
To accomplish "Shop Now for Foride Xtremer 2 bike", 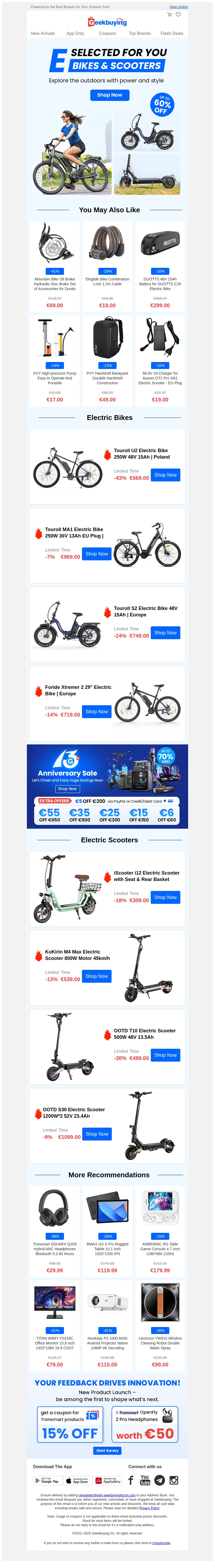I will coord(96,712).
